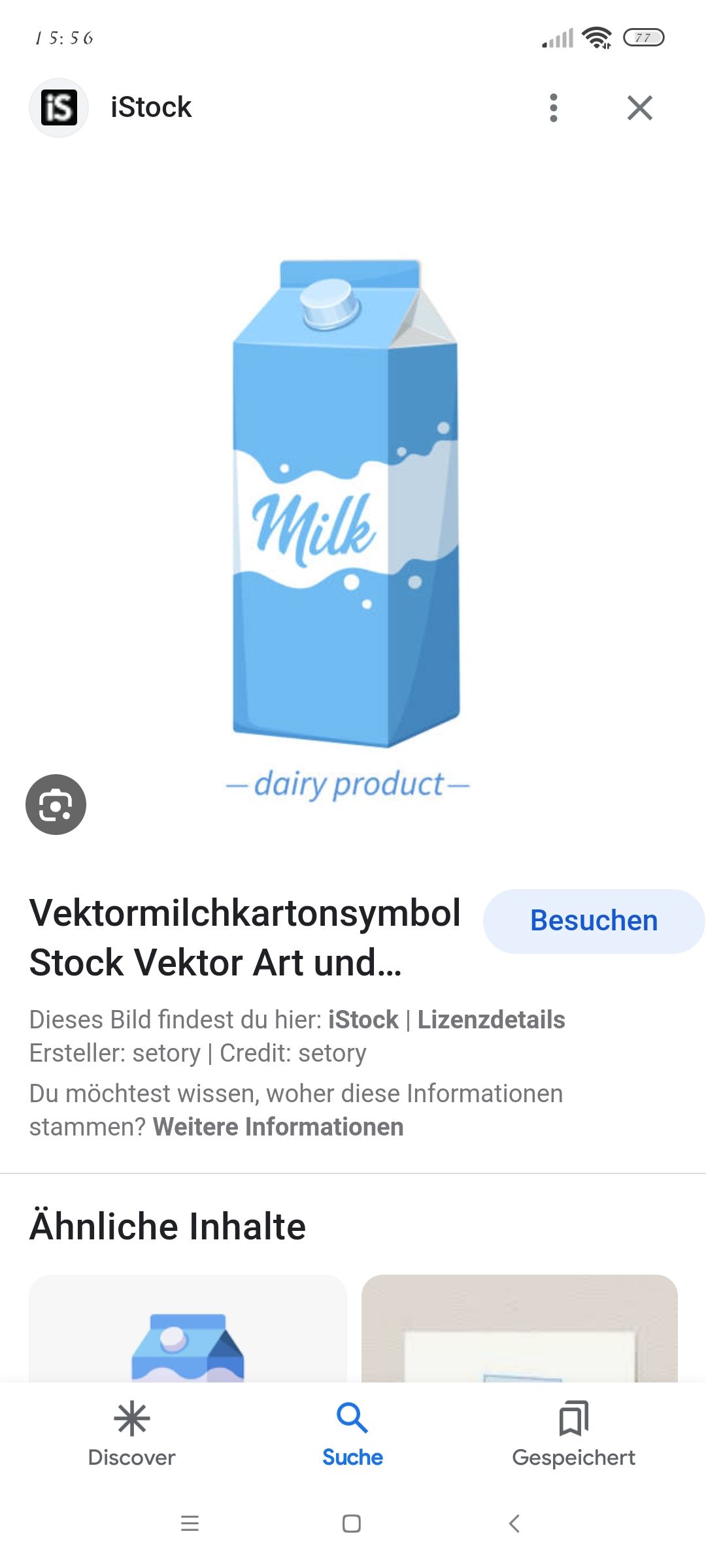Go to the Gespeichert tab
Viewport: 706px width, 1568px height.
tap(573, 1434)
